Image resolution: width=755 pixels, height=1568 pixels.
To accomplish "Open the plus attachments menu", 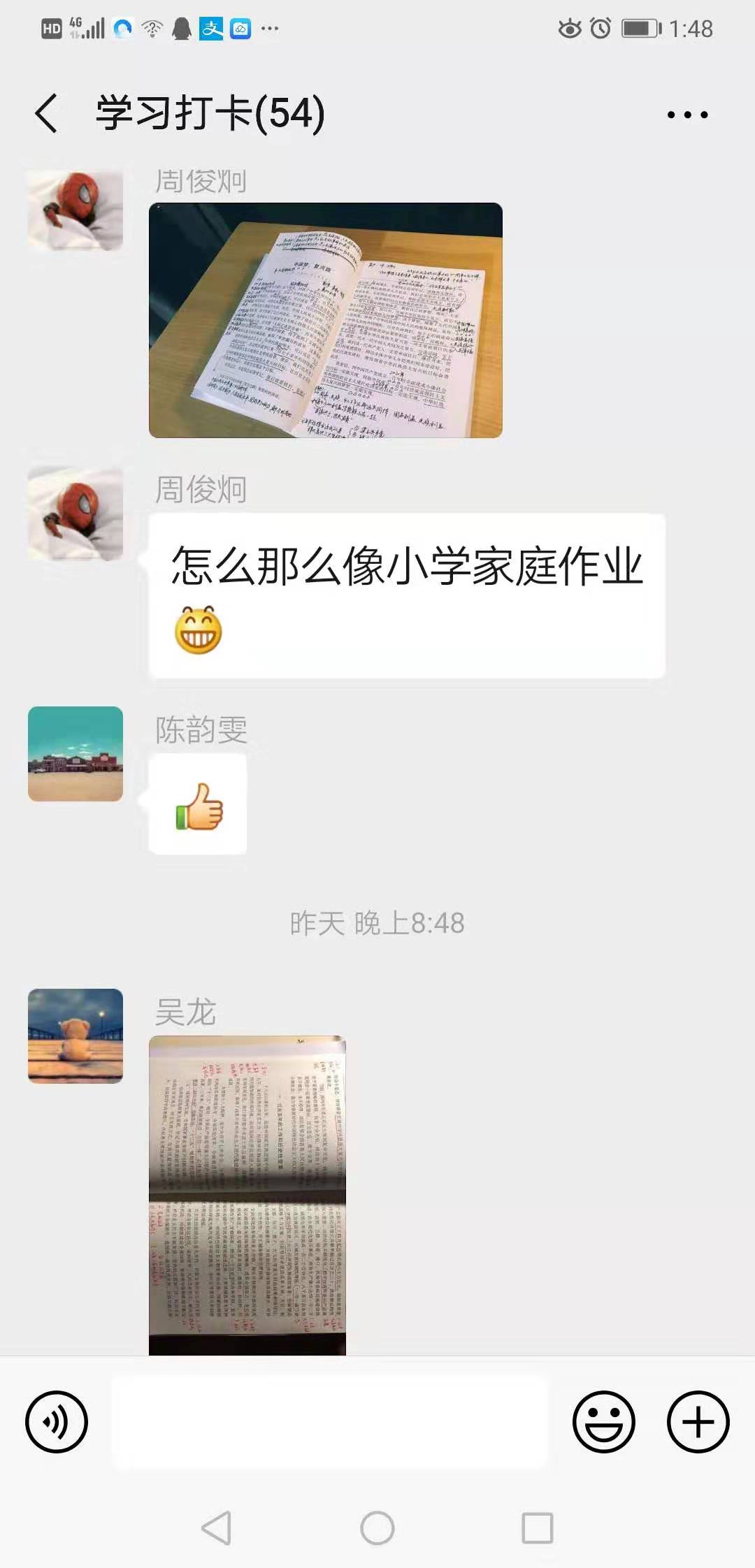I will [x=698, y=1422].
